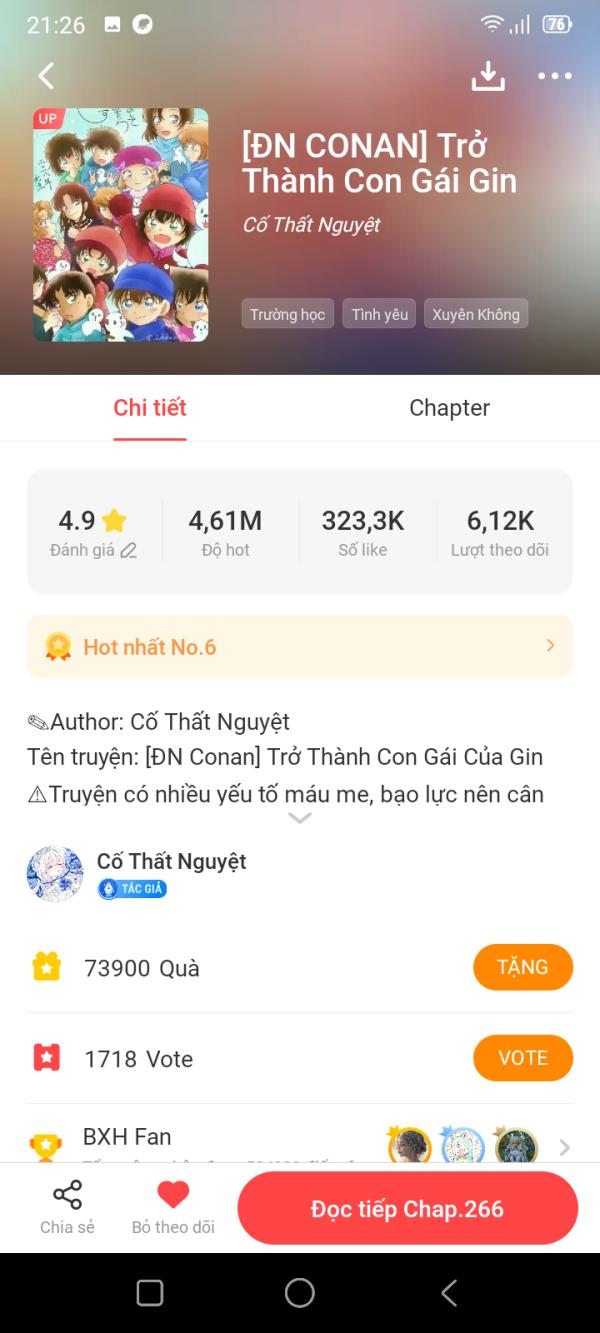Viewport: 600px width, 1333px height.
Task: Open the three-dot overflow menu
Action: click(x=554, y=76)
